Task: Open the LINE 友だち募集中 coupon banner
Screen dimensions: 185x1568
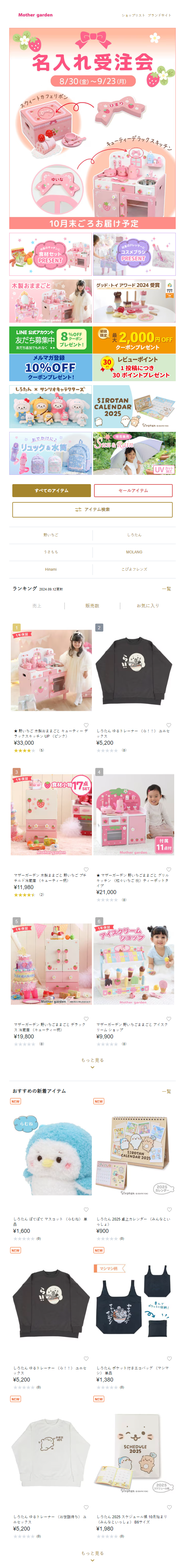Action: point(50,340)
